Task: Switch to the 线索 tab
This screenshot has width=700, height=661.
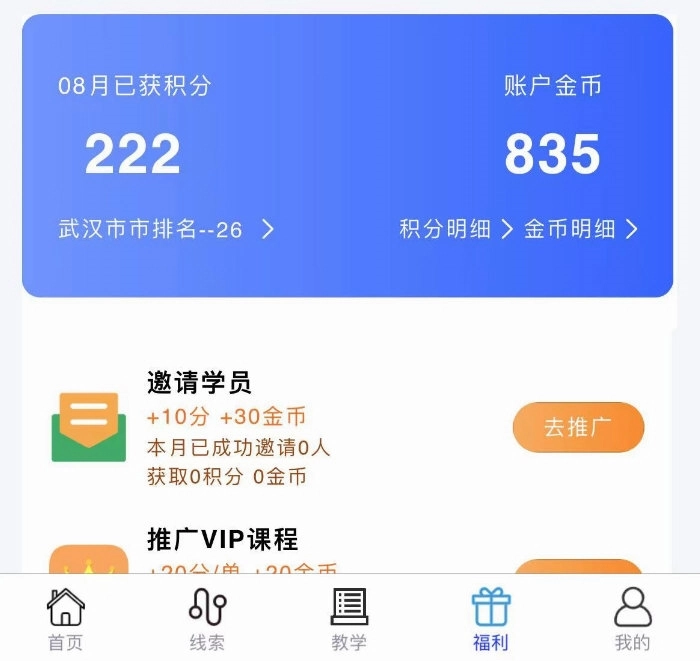Action: coord(207,619)
